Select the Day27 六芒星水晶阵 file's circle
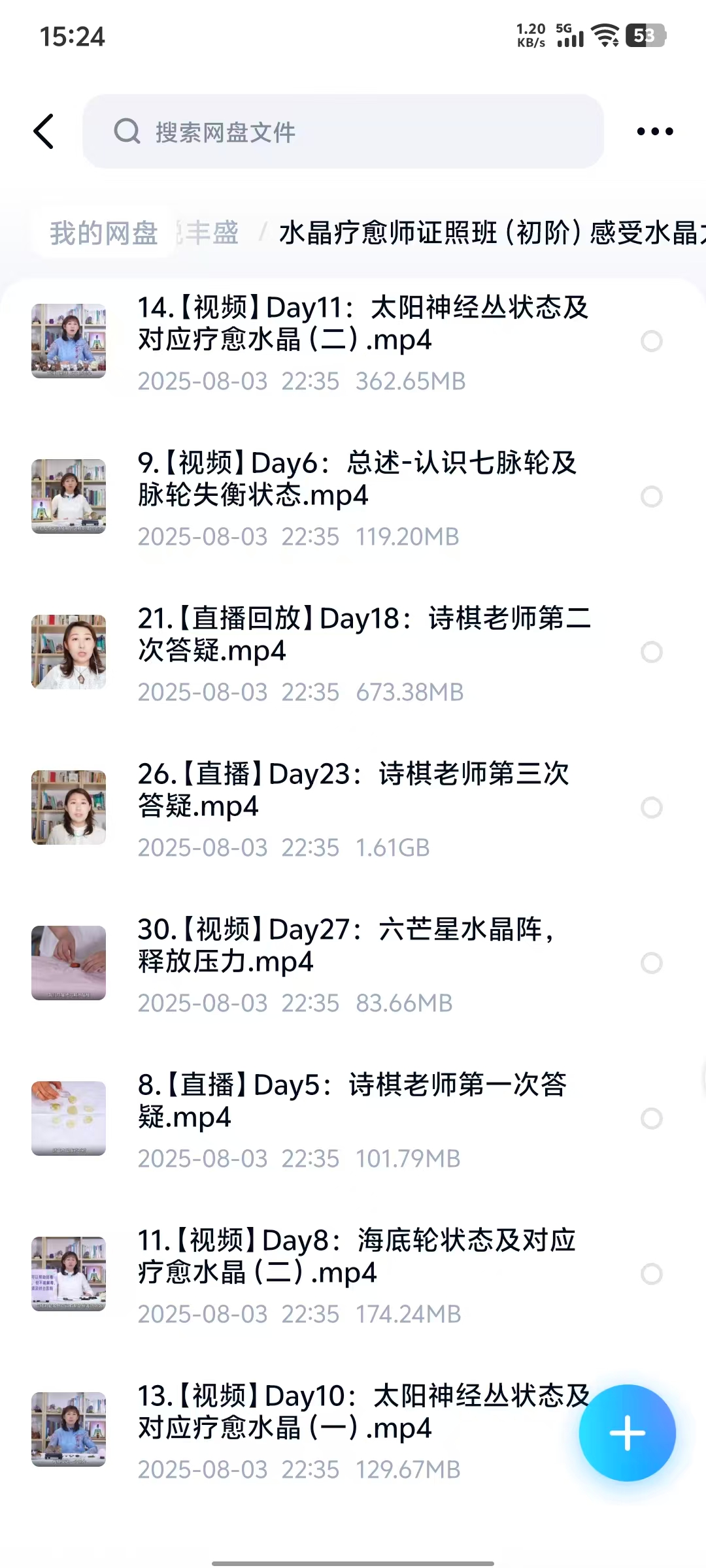This screenshot has width=706, height=1568. tap(651, 963)
